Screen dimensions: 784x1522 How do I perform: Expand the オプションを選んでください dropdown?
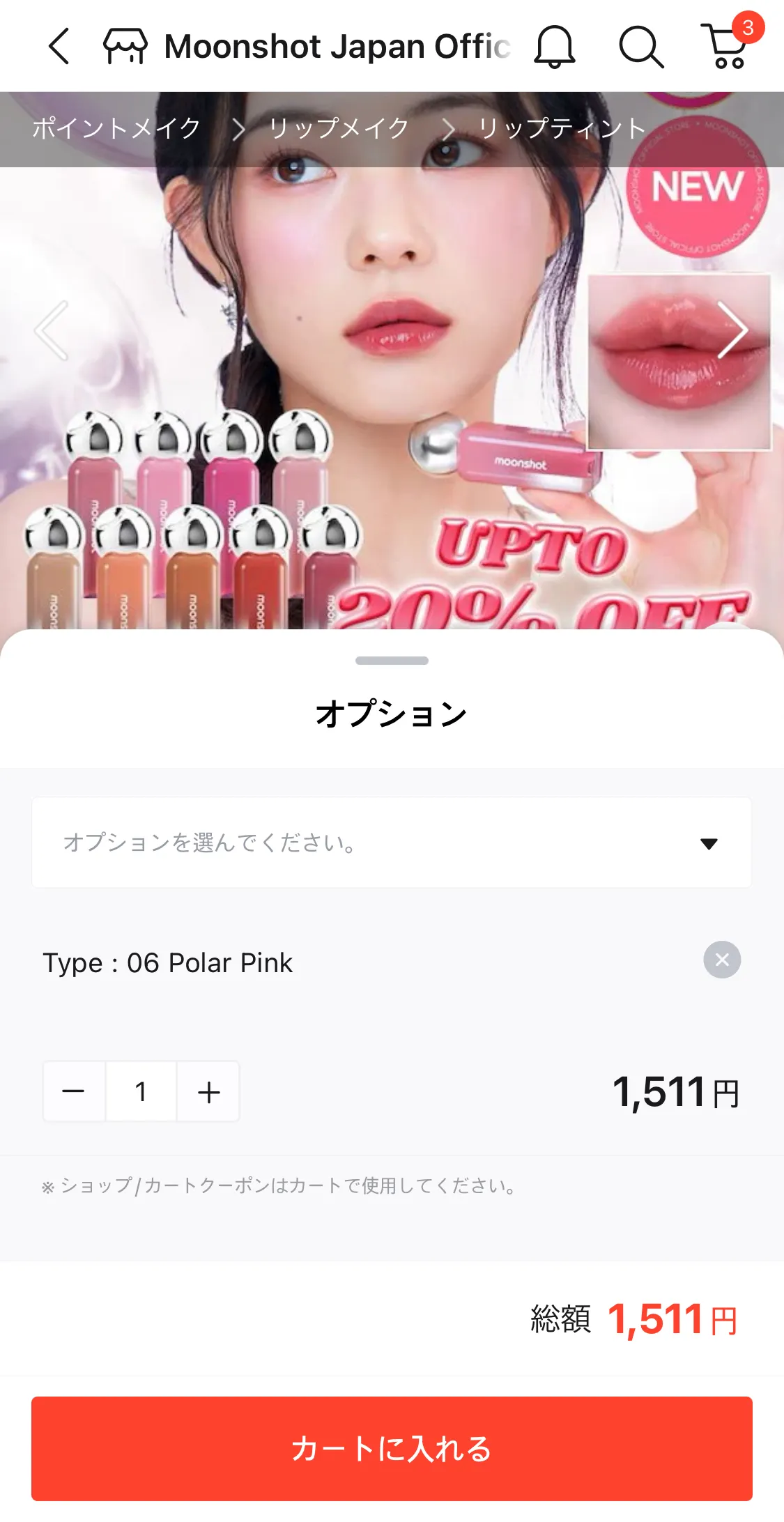(x=391, y=843)
